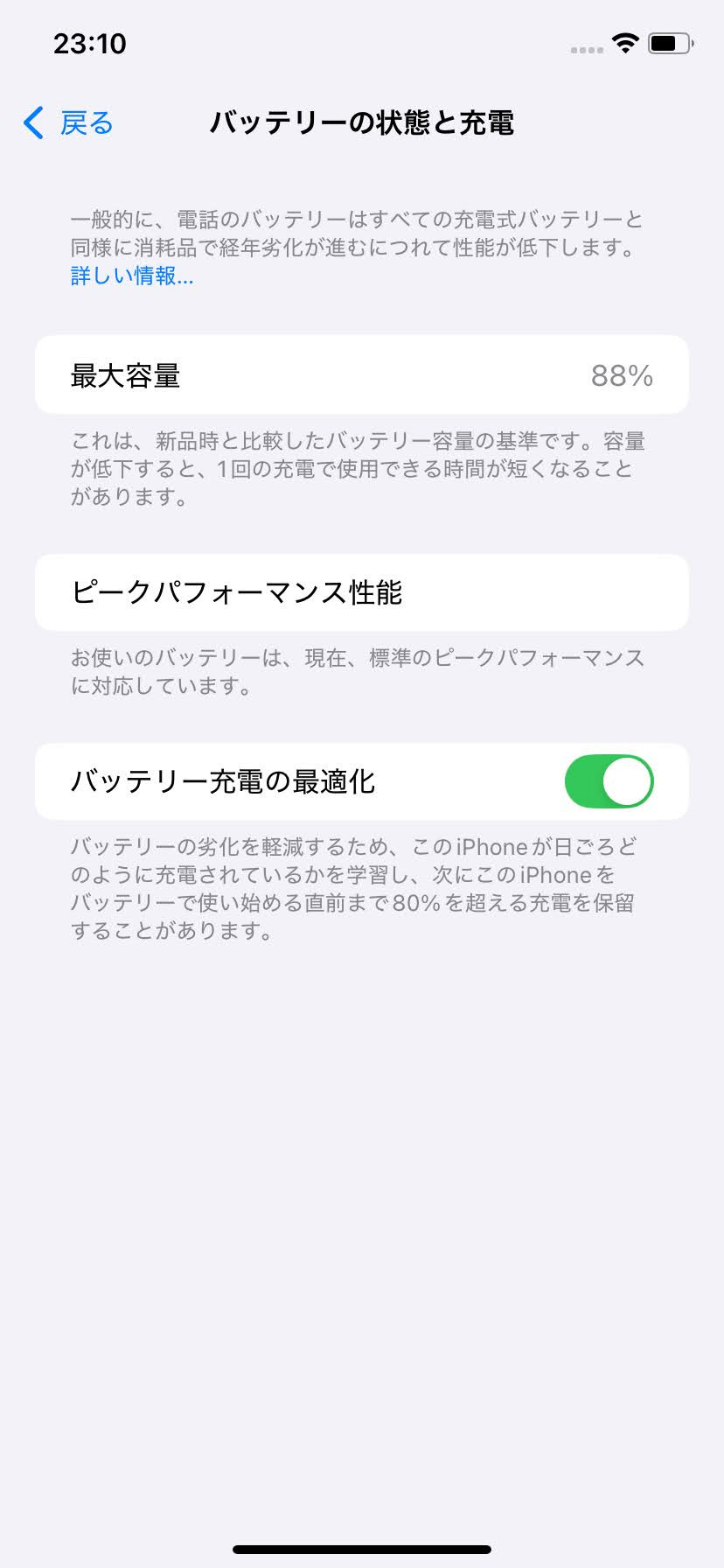
Task: Tap the 88% capacity value
Action: [623, 374]
